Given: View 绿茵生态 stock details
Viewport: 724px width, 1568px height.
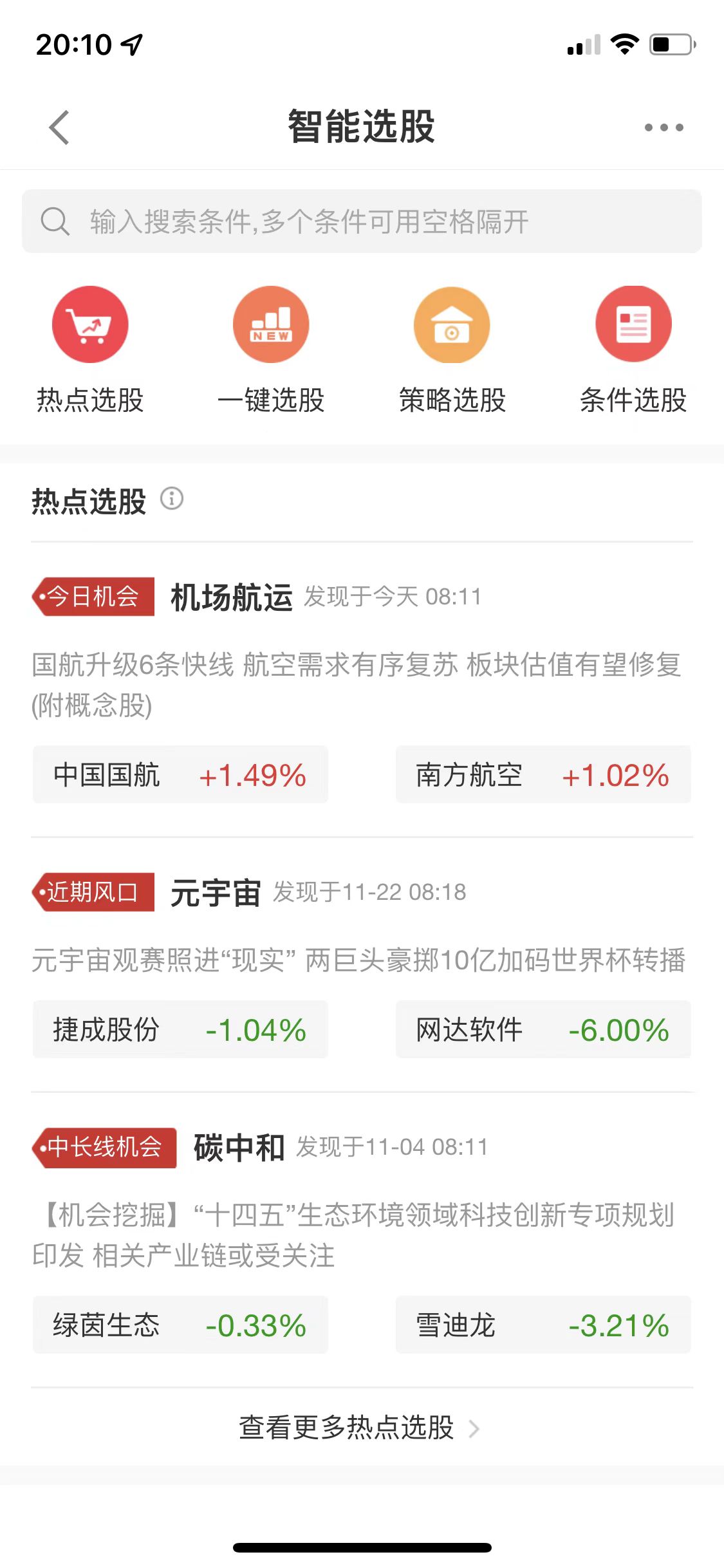Looking at the screenshot, I should pos(180,1325).
